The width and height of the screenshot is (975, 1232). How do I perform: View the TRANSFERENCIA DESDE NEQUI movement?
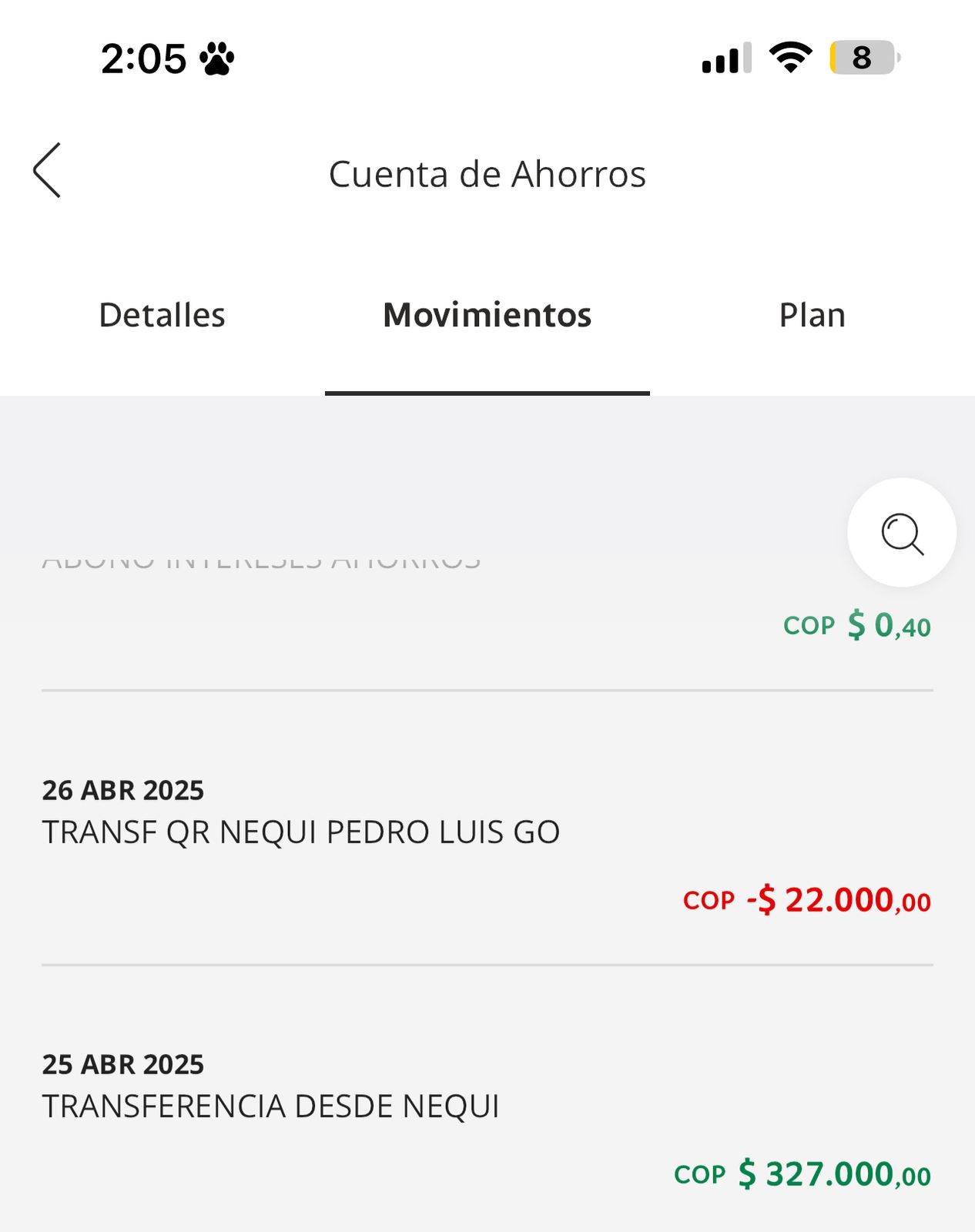[x=487, y=1116]
